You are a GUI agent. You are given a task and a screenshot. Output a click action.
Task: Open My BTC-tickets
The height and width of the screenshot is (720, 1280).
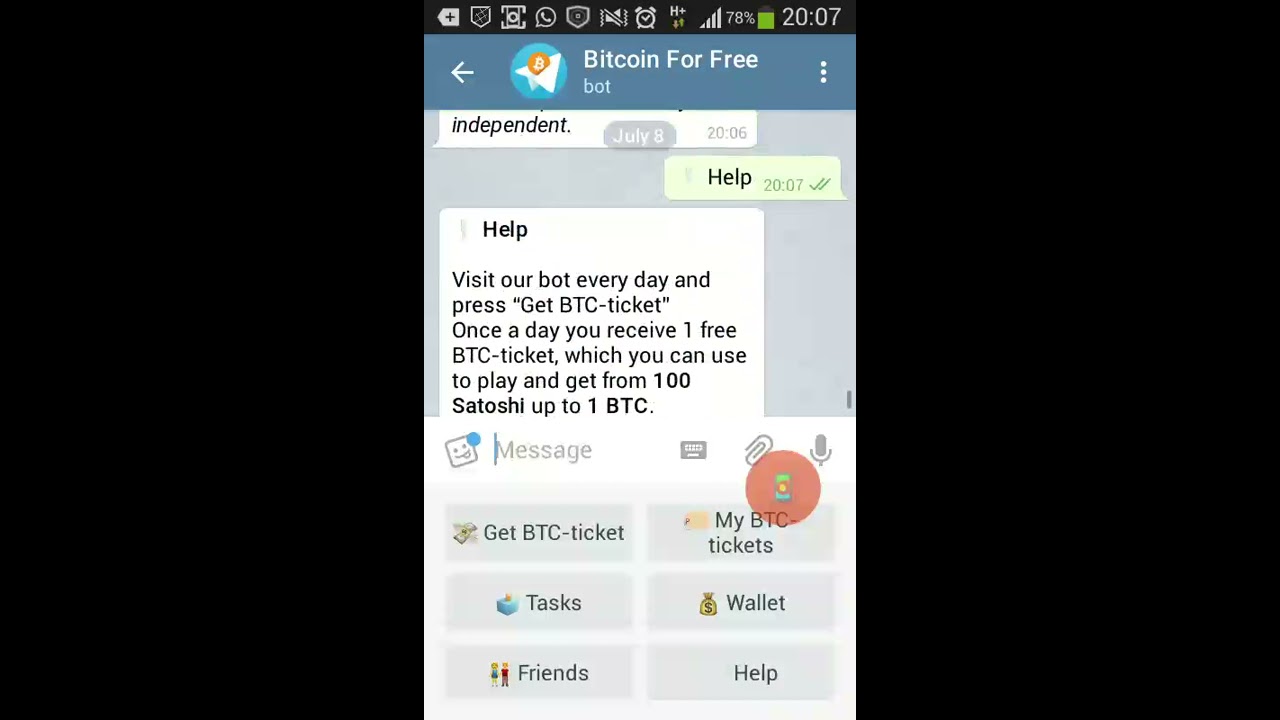[x=741, y=533]
